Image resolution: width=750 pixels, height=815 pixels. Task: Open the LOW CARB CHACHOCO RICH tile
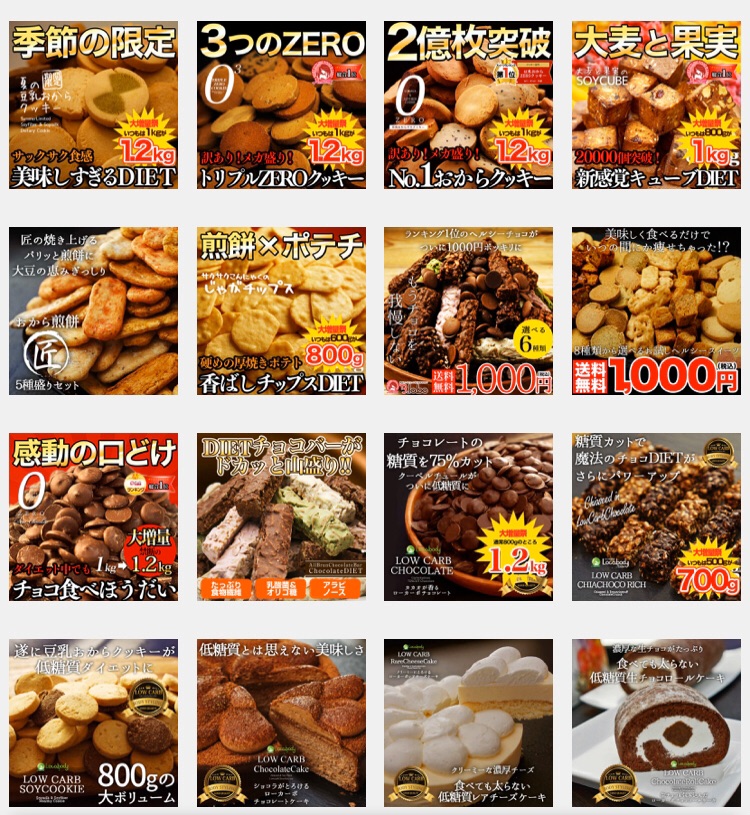pyautogui.click(x=656, y=517)
